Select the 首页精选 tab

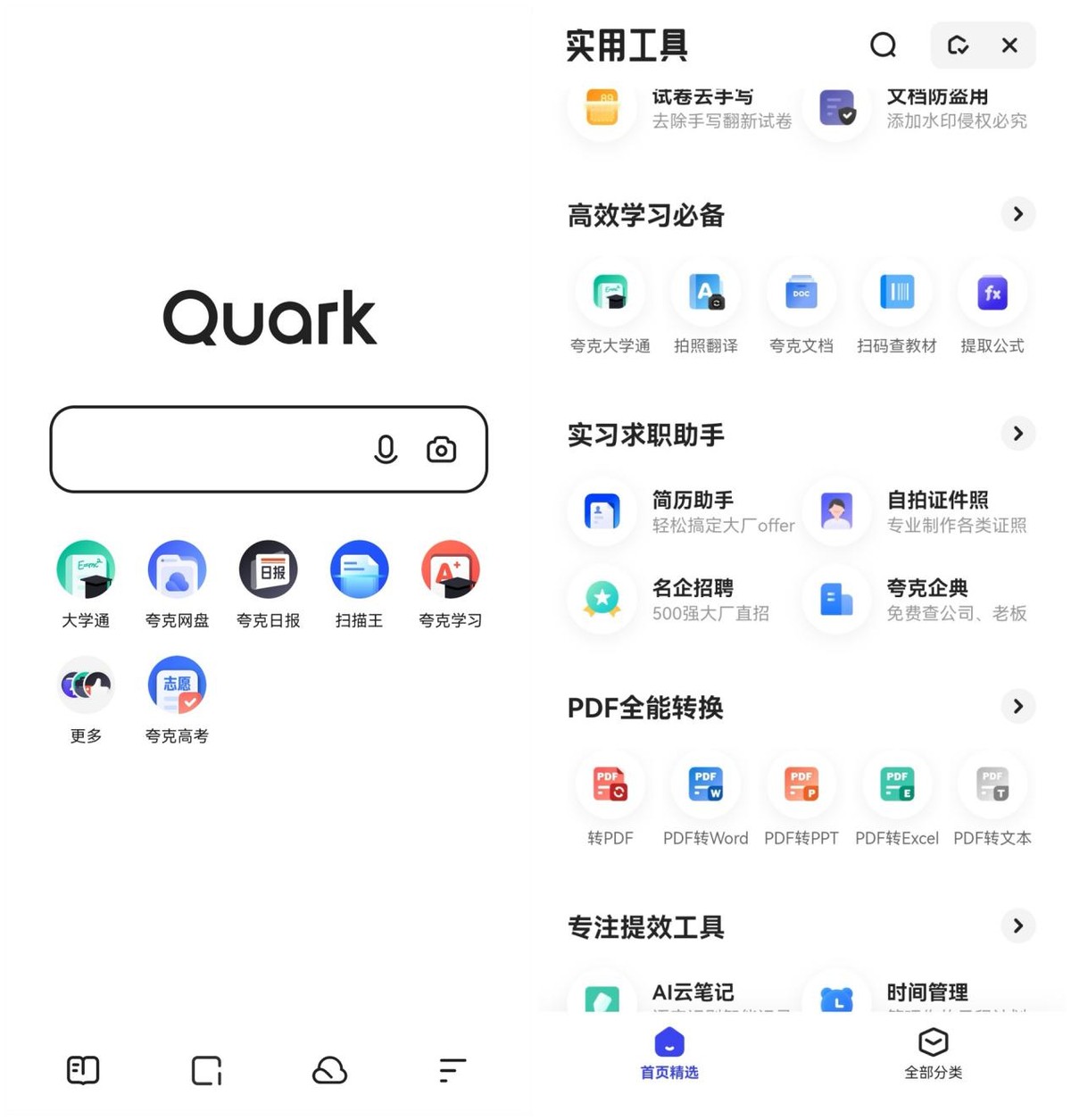[x=668, y=1053]
